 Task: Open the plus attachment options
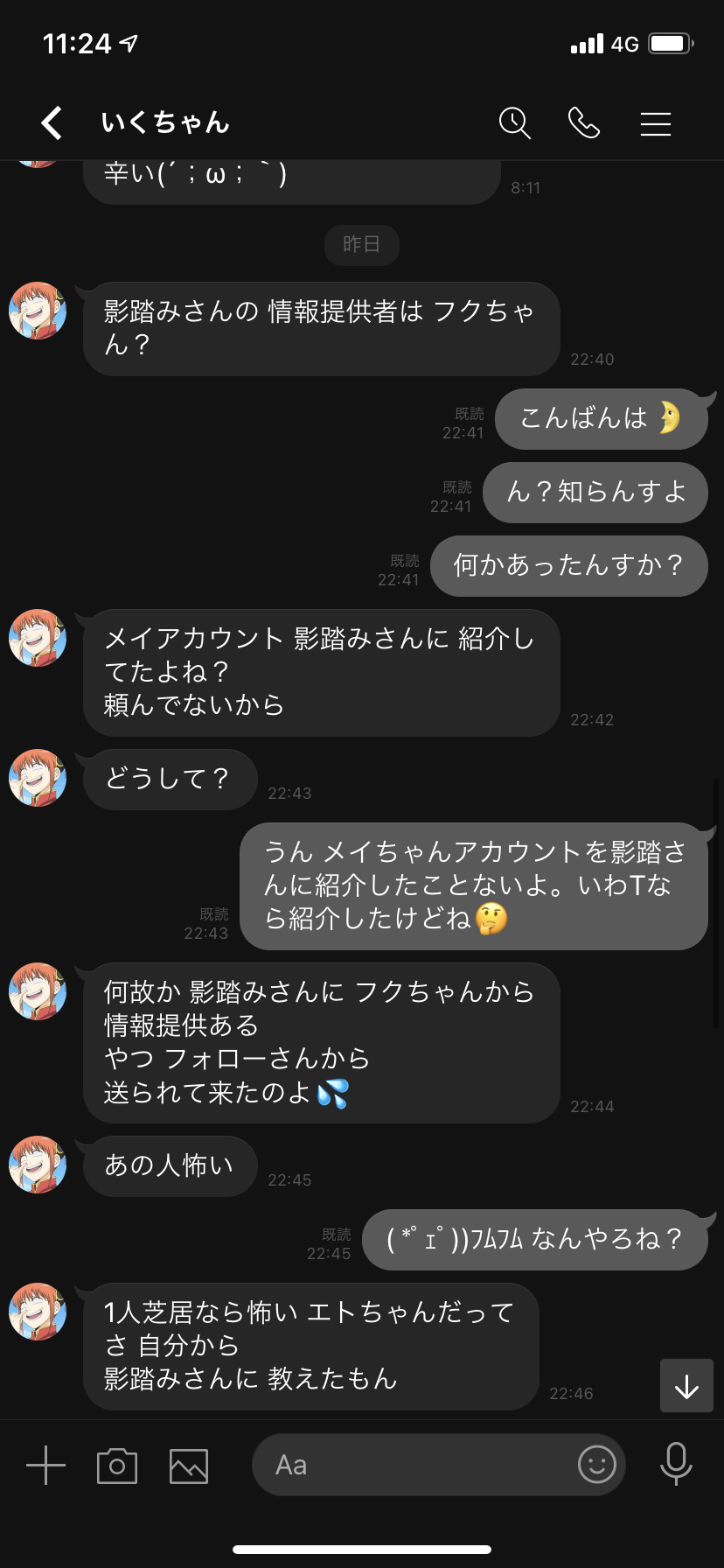(x=45, y=1465)
